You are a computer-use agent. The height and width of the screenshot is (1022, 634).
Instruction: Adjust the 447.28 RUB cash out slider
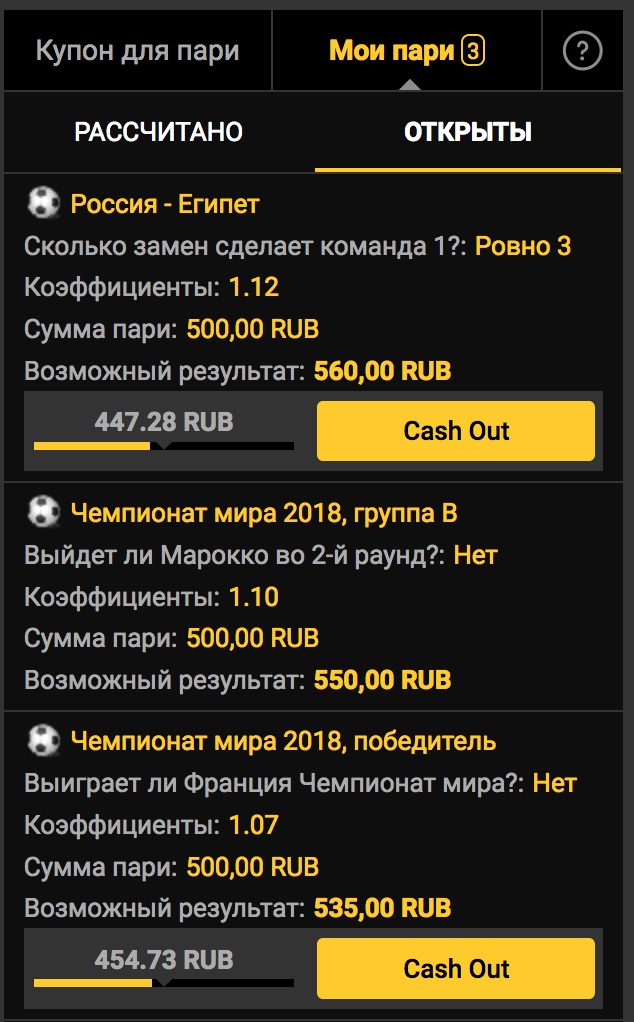pyautogui.click(x=152, y=445)
